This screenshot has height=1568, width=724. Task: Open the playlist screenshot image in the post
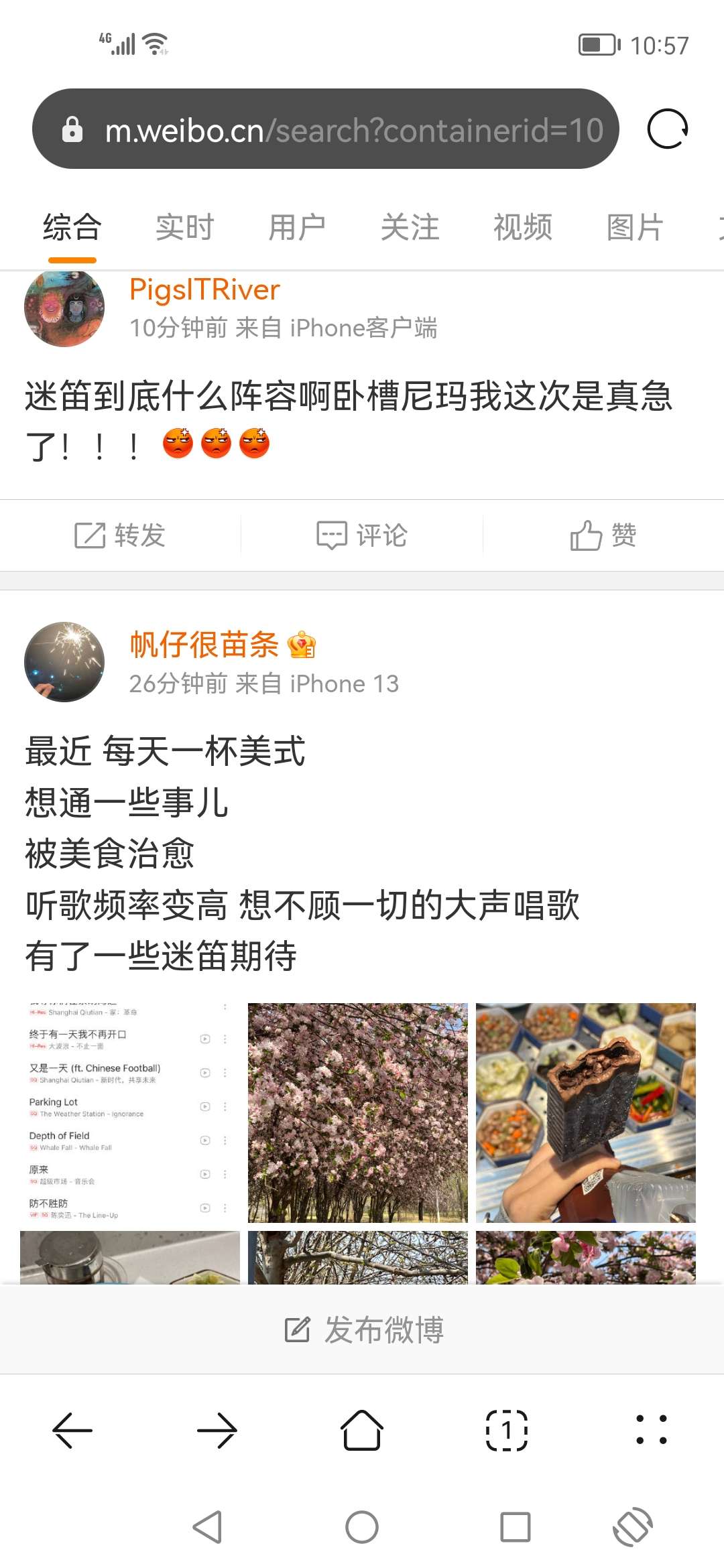coord(130,1112)
